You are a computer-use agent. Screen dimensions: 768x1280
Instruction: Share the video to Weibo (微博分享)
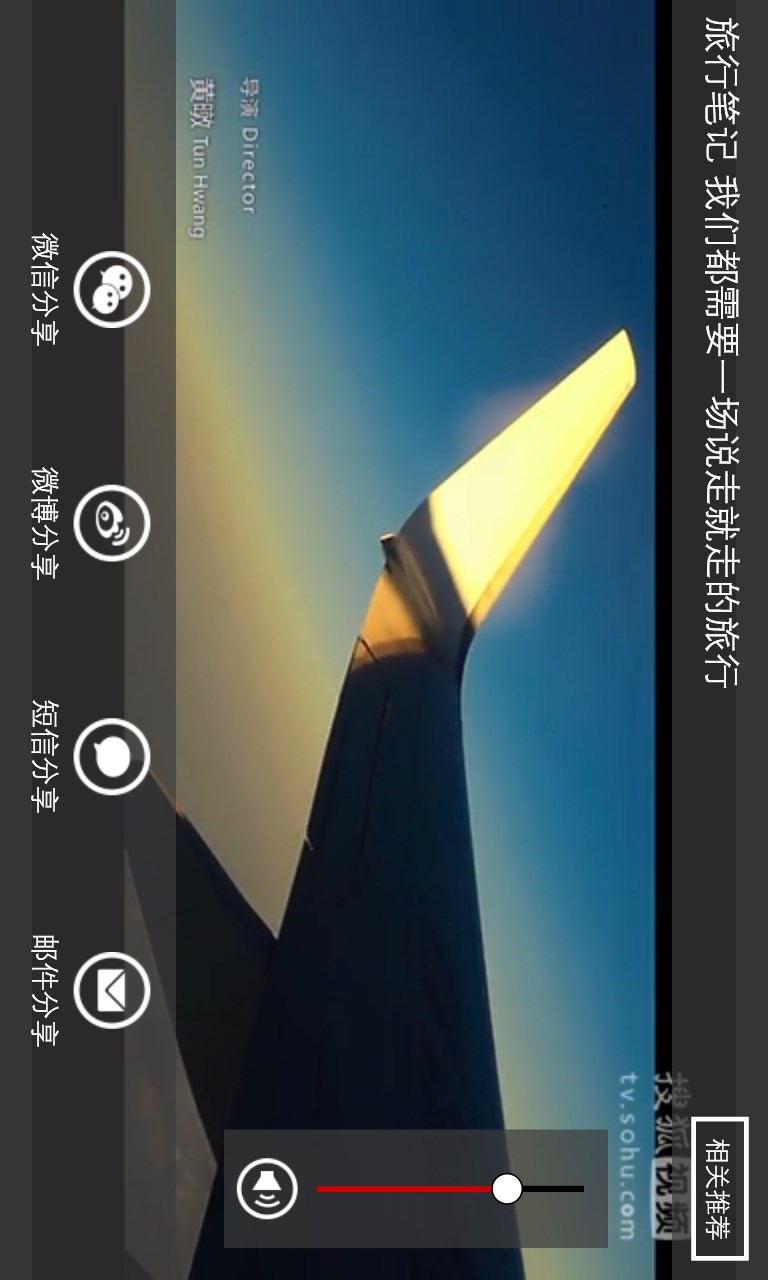(111, 523)
